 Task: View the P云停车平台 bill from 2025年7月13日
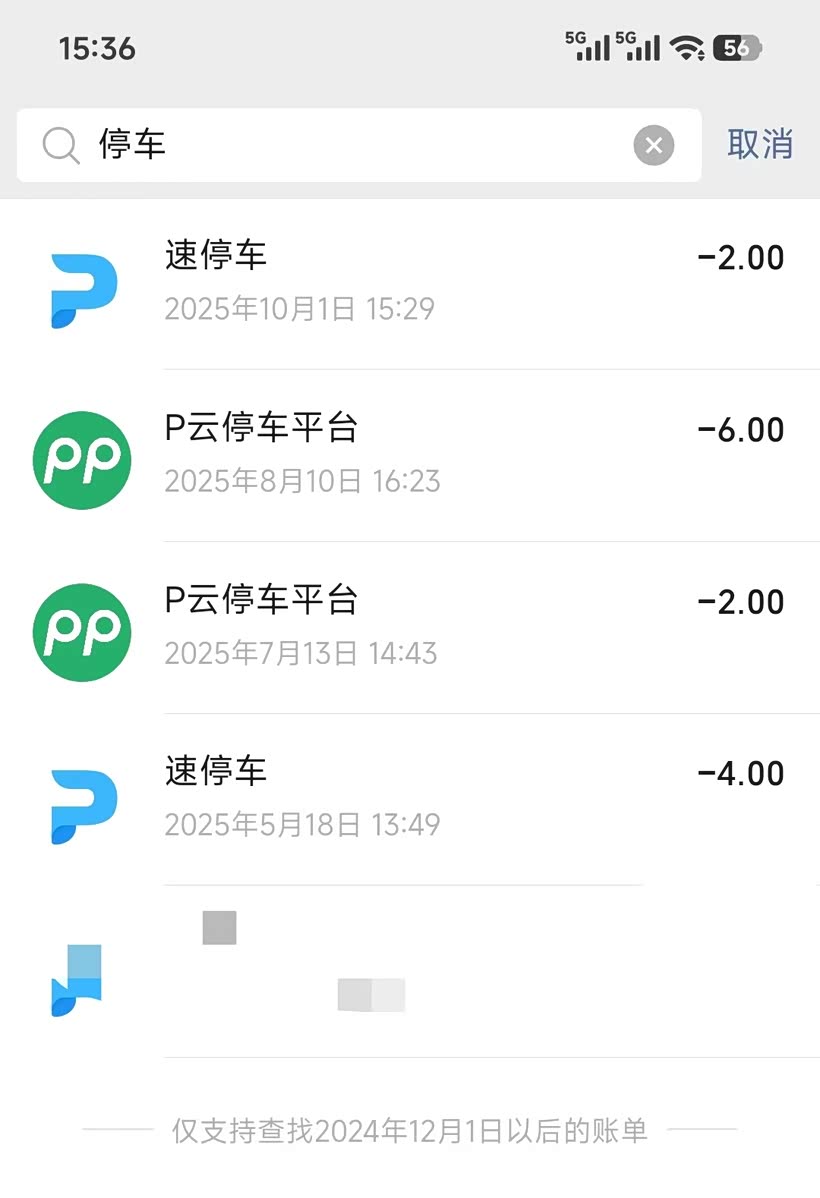coord(410,627)
